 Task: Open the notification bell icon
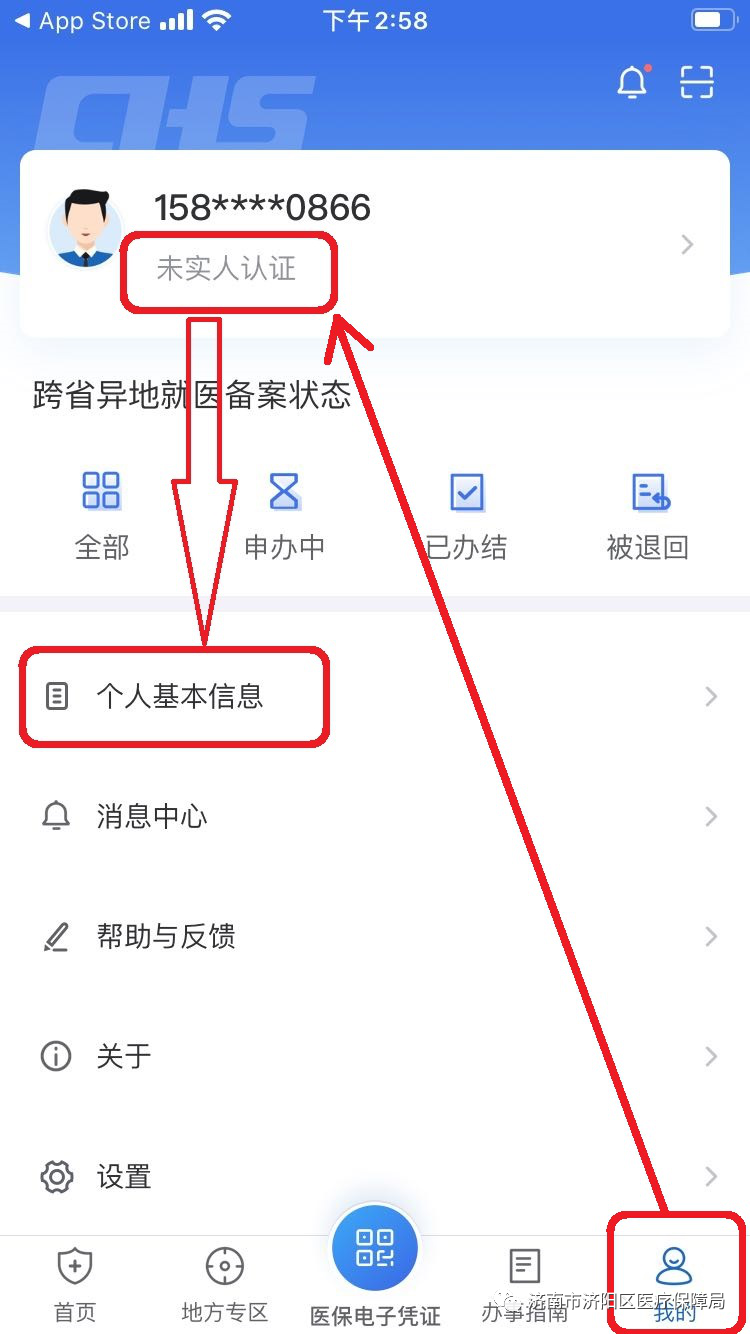pyautogui.click(x=631, y=83)
